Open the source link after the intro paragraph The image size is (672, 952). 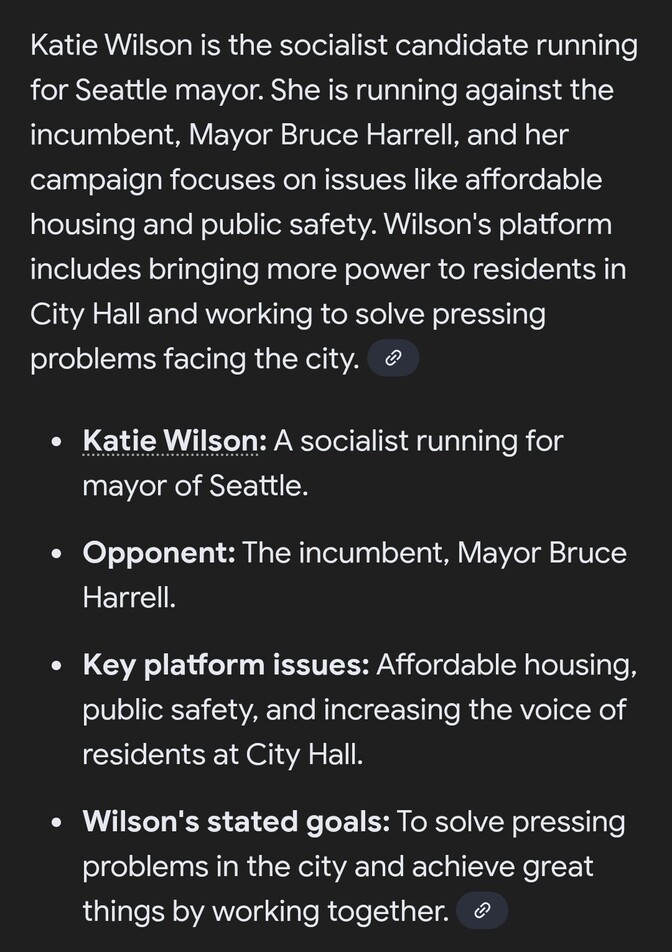[393, 359]
